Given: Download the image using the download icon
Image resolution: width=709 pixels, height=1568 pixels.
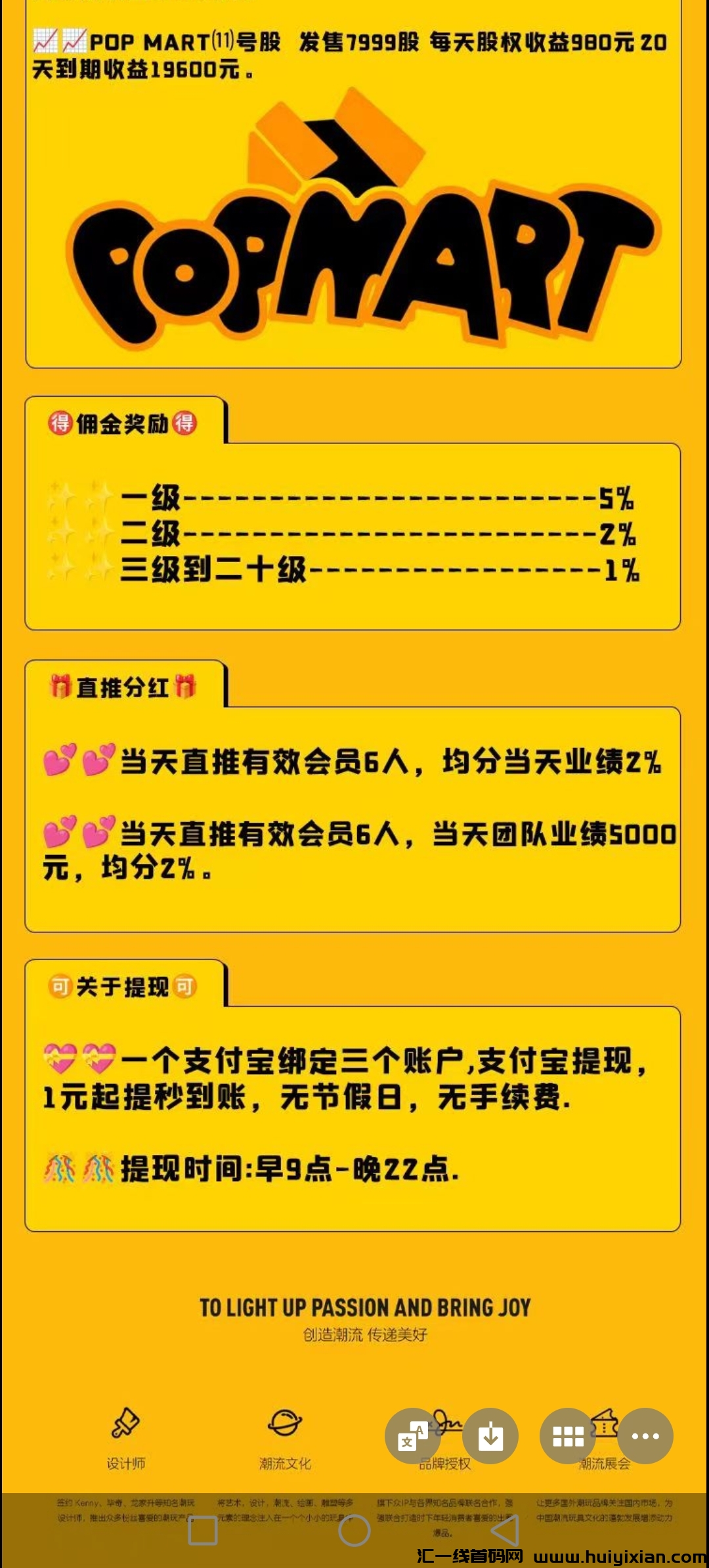Looking at the screenshot, I should point(490,1436).
